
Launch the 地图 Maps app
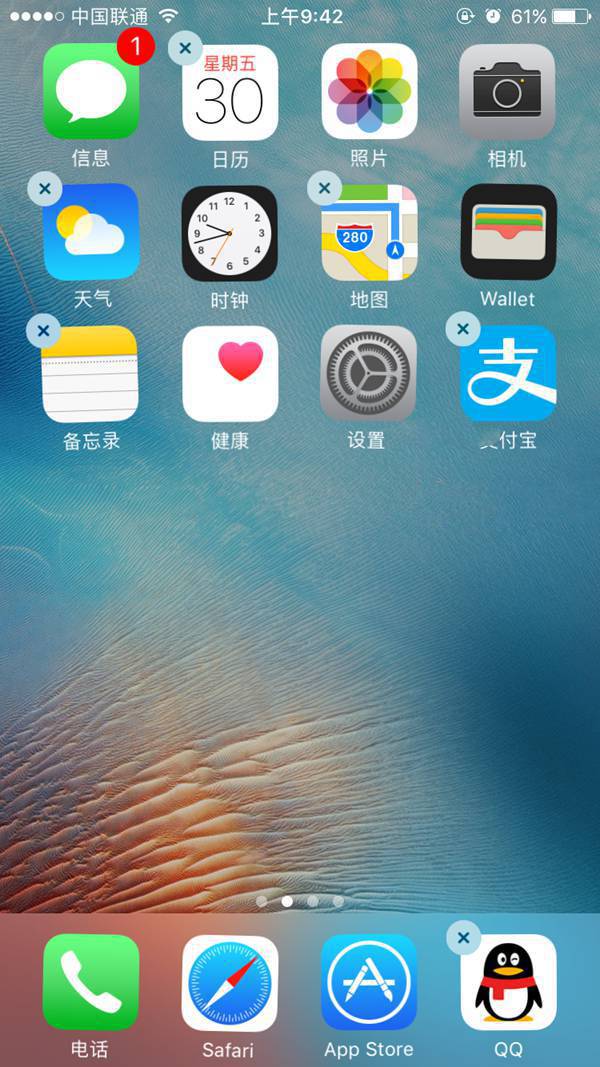tap(369, 232)
